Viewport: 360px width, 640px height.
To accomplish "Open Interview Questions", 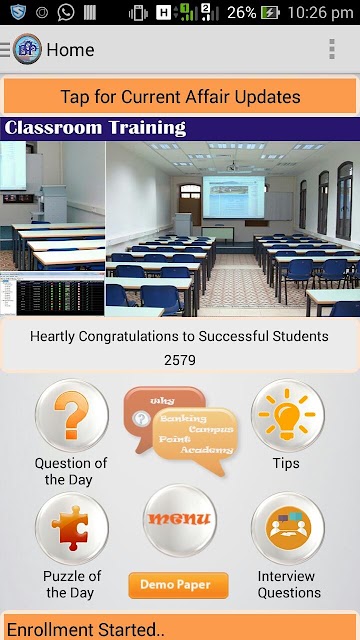I will coord(289,545).
